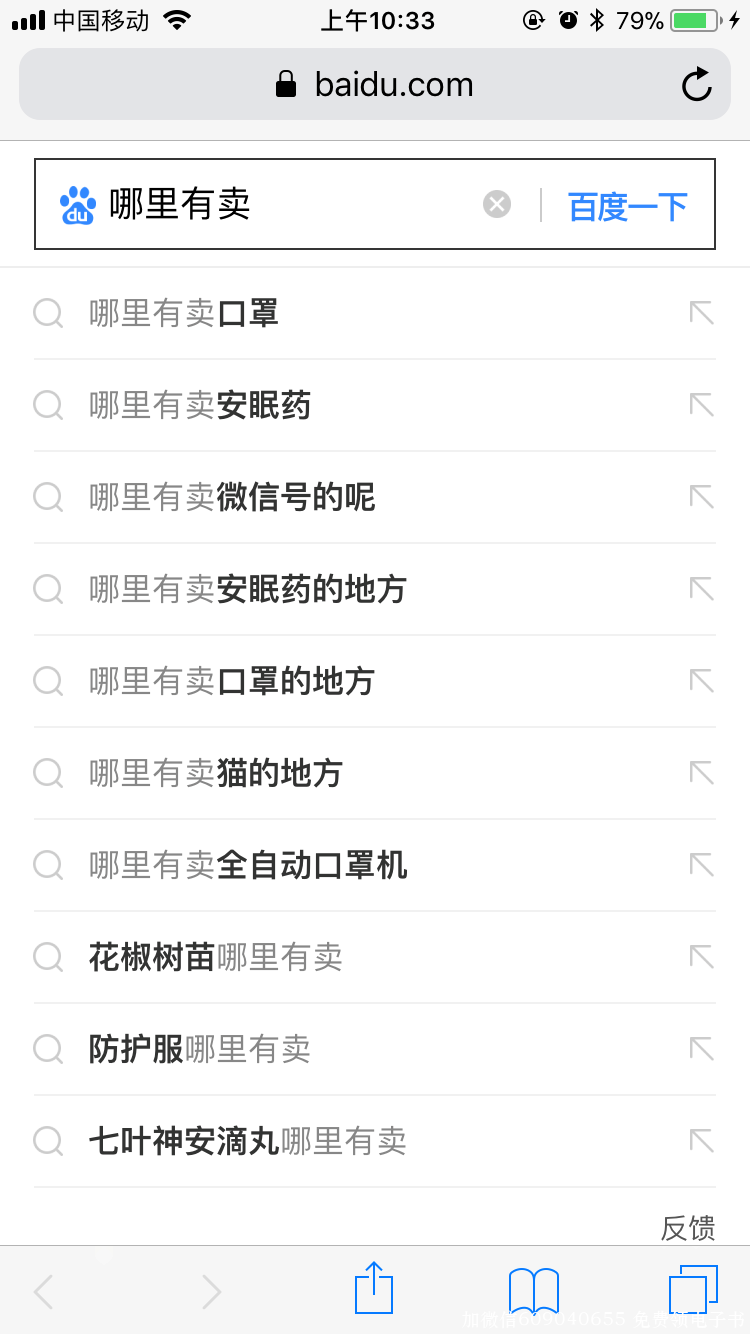Open the 反馈 feedback link
The height and width of the screenshot is (1334, 750).
(688, 1228)
